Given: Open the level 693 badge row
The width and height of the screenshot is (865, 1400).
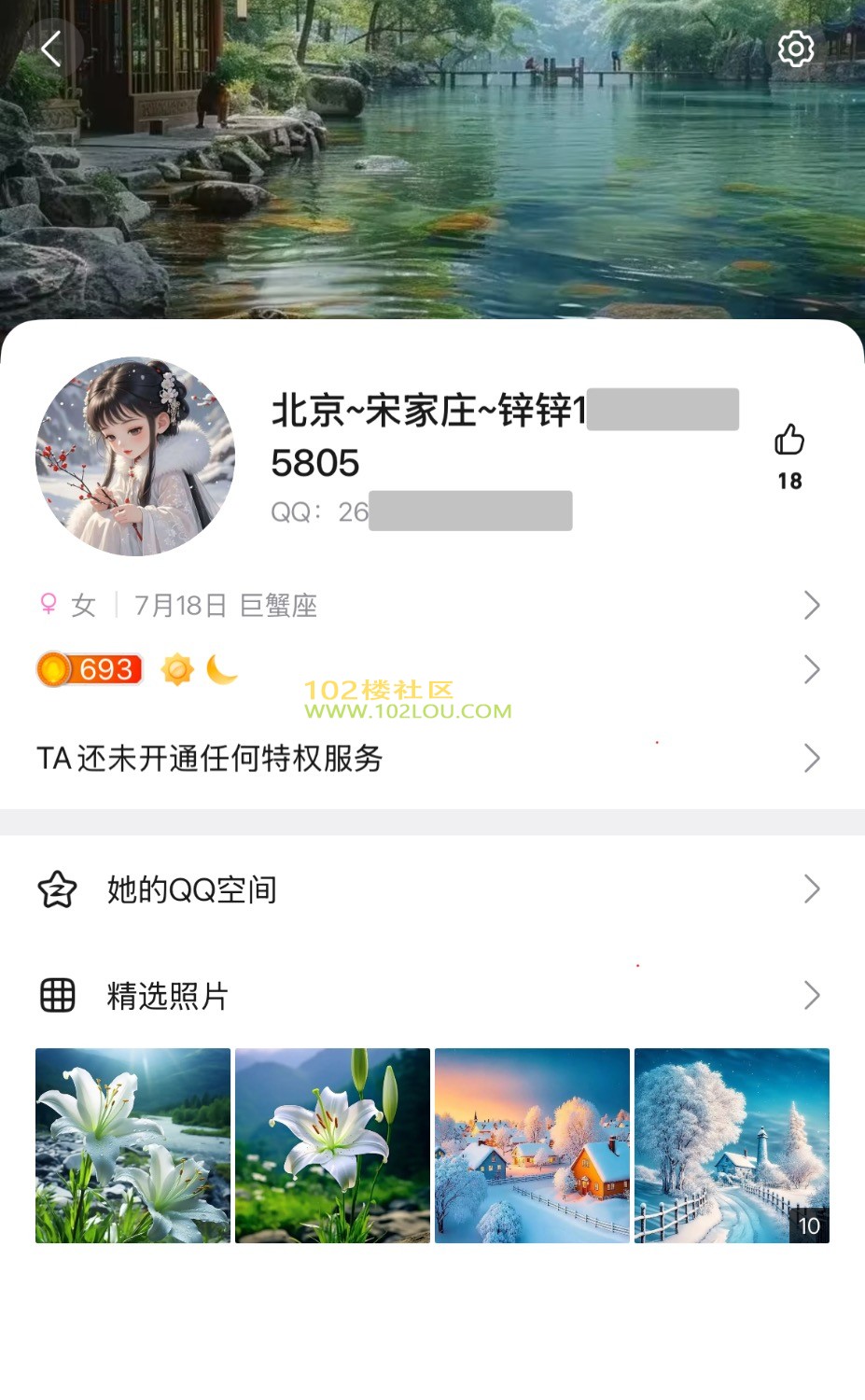Looking at the screenshot, I should [x=429, y=669].
